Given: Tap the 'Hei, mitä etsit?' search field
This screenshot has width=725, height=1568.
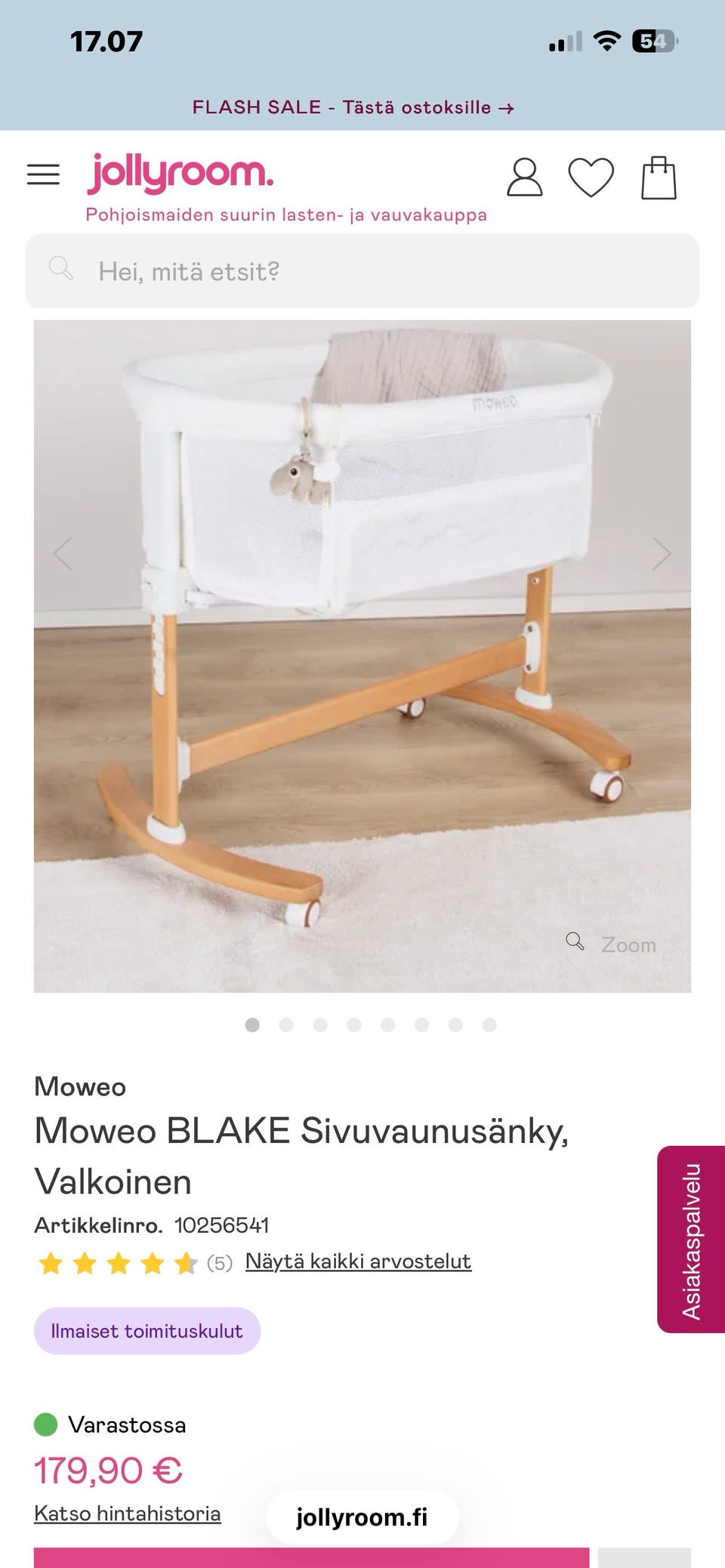Looking at the screenshot, I should pos(362,271).
